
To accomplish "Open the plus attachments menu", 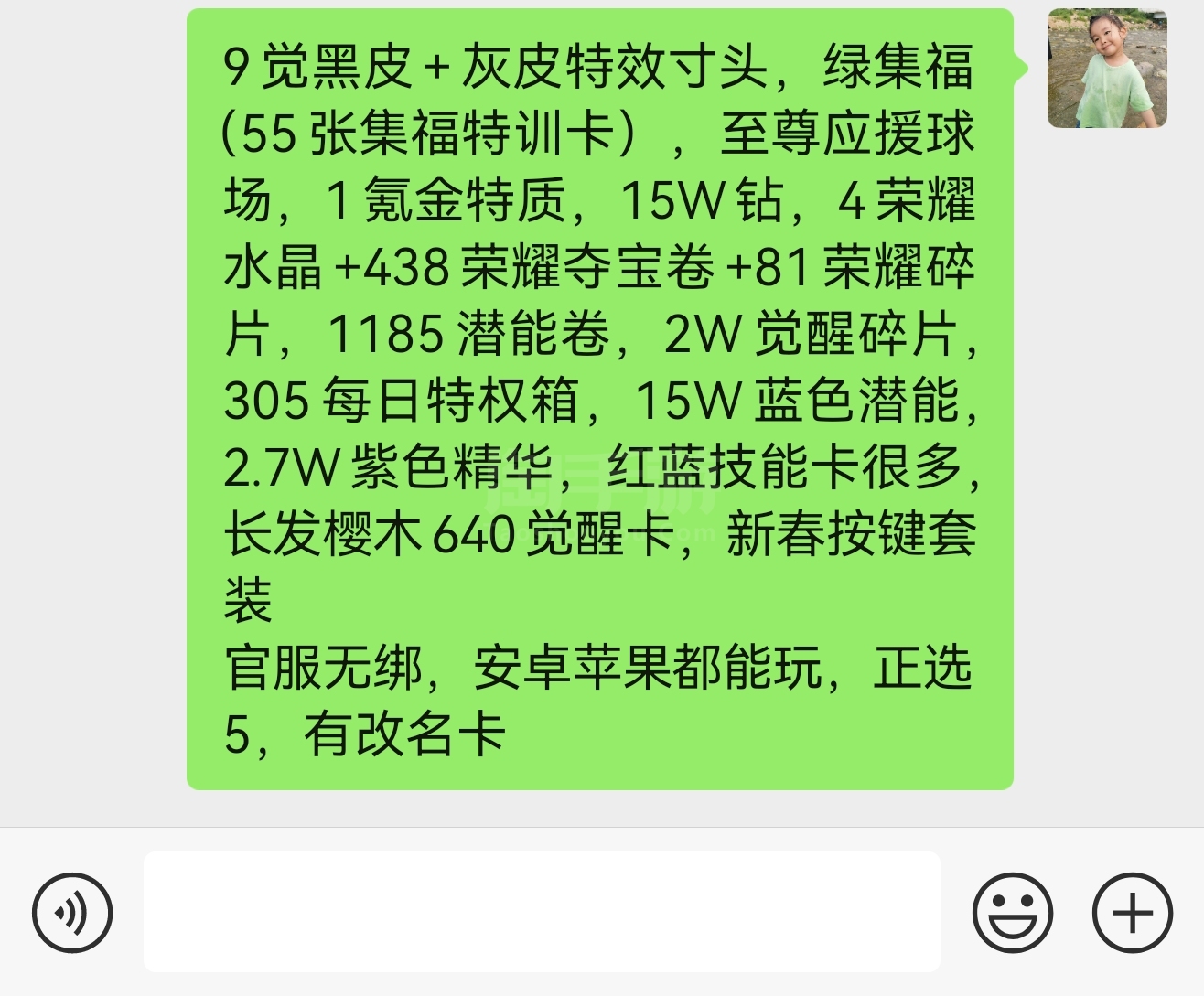I will 1133,912.
